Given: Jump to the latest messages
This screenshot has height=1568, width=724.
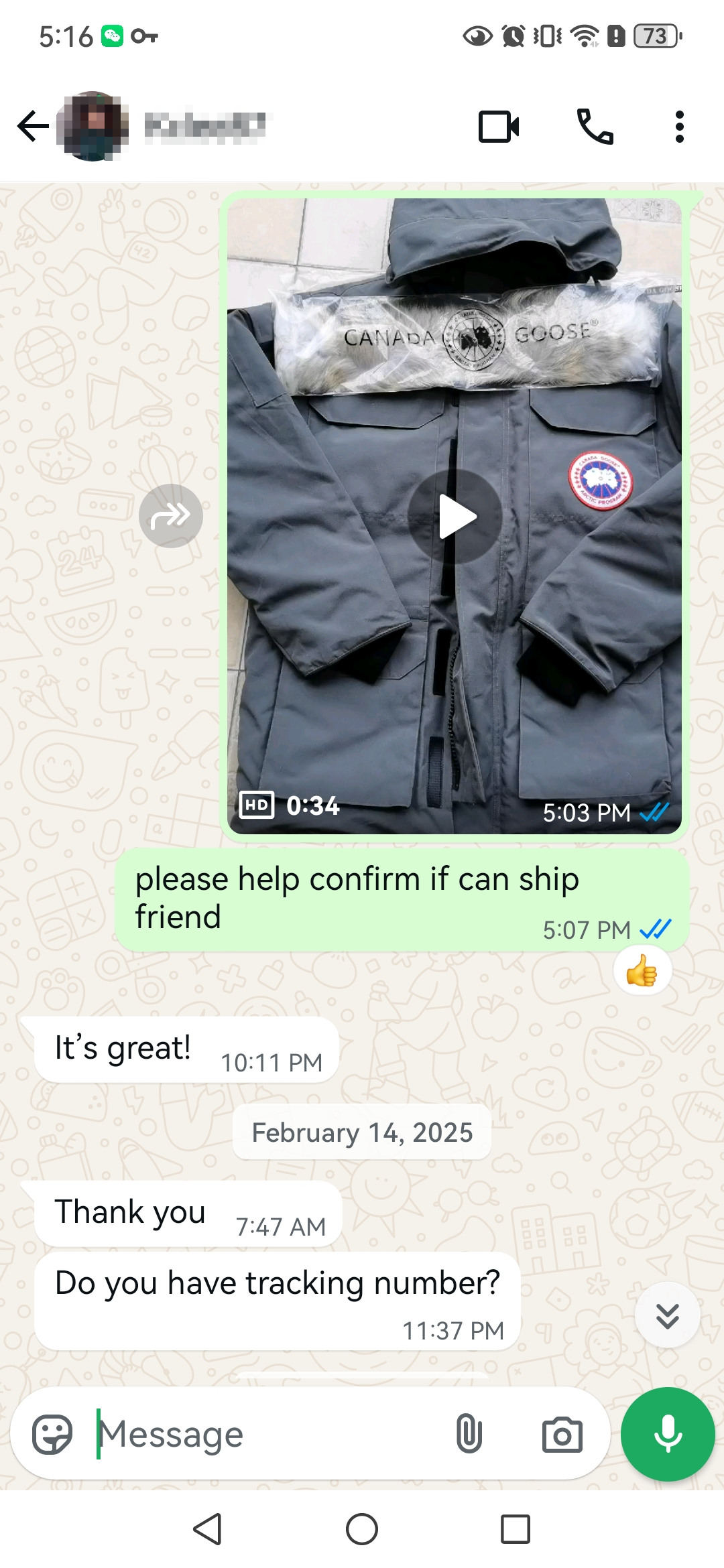Looking at the screenshot, I should click(x=667, y=1316).
